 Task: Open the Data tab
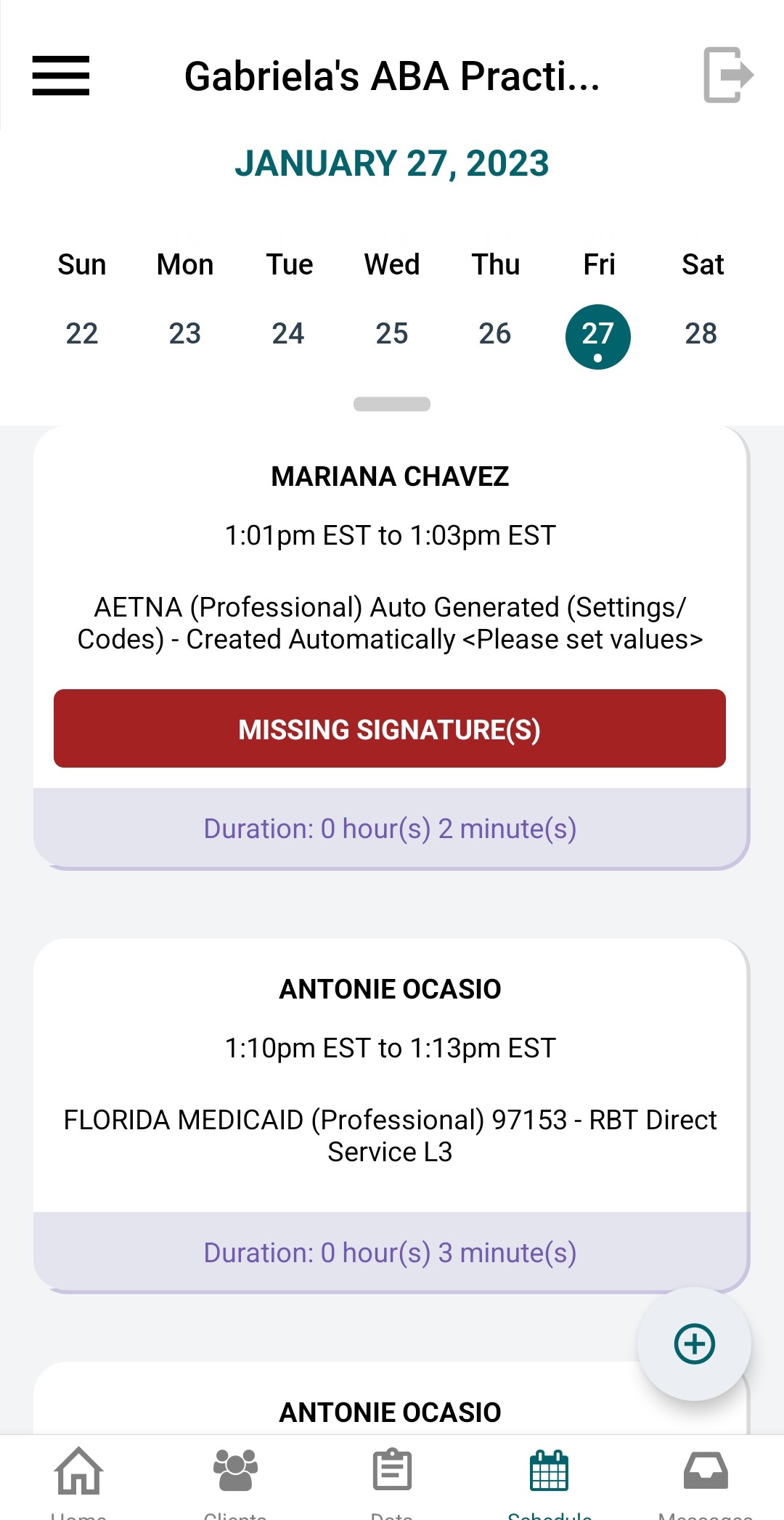click(392, 1479)
